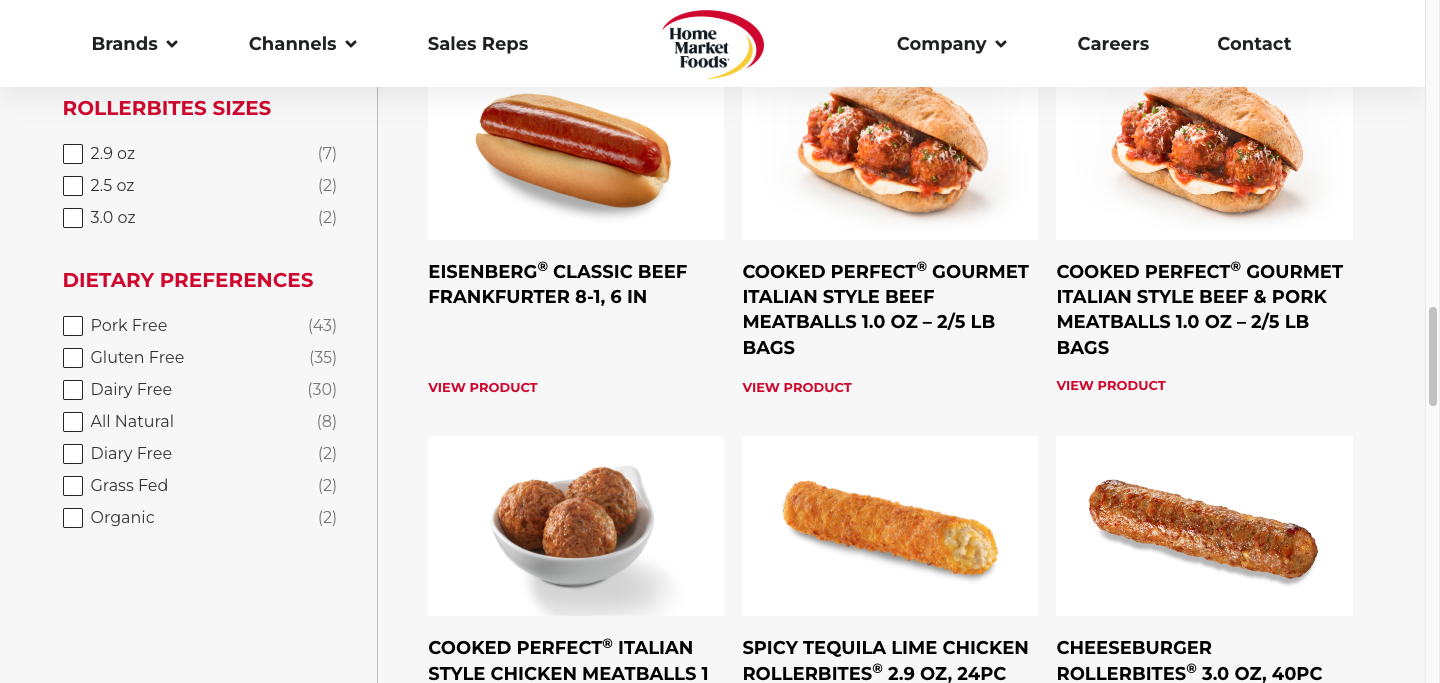View product Italian Style Beef Meatballs
The width and height of the screenshot is (1440, 683).
tap(797, 388)
